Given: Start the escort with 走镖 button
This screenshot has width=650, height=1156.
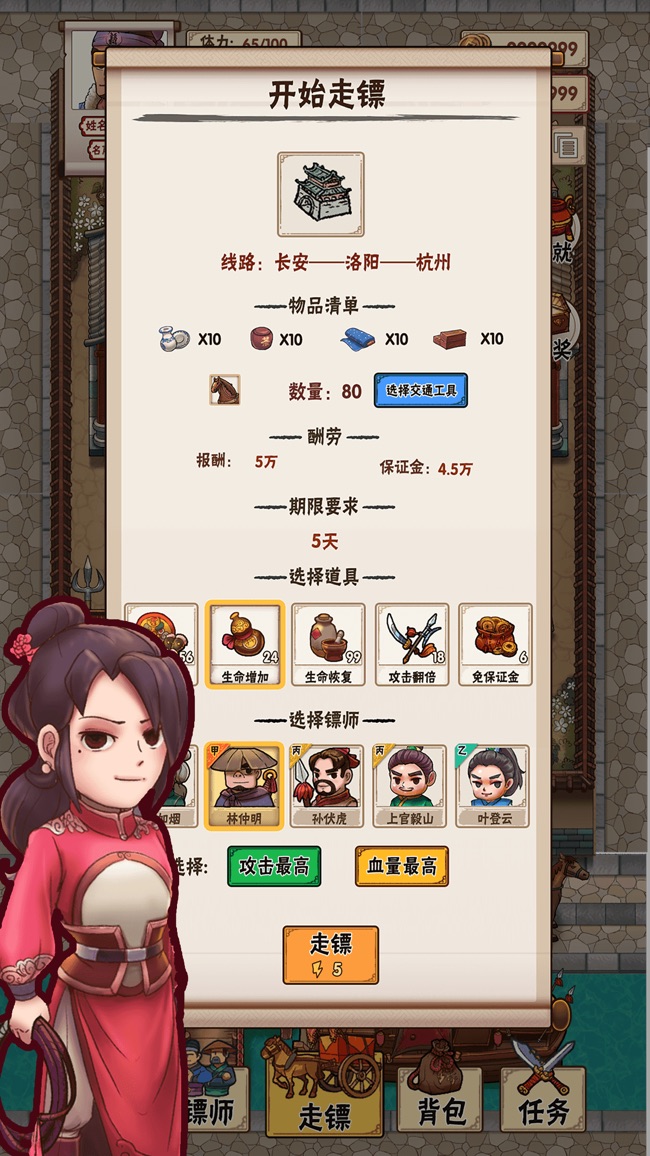Looking at the screenshot, I should (x=330, y=954).
